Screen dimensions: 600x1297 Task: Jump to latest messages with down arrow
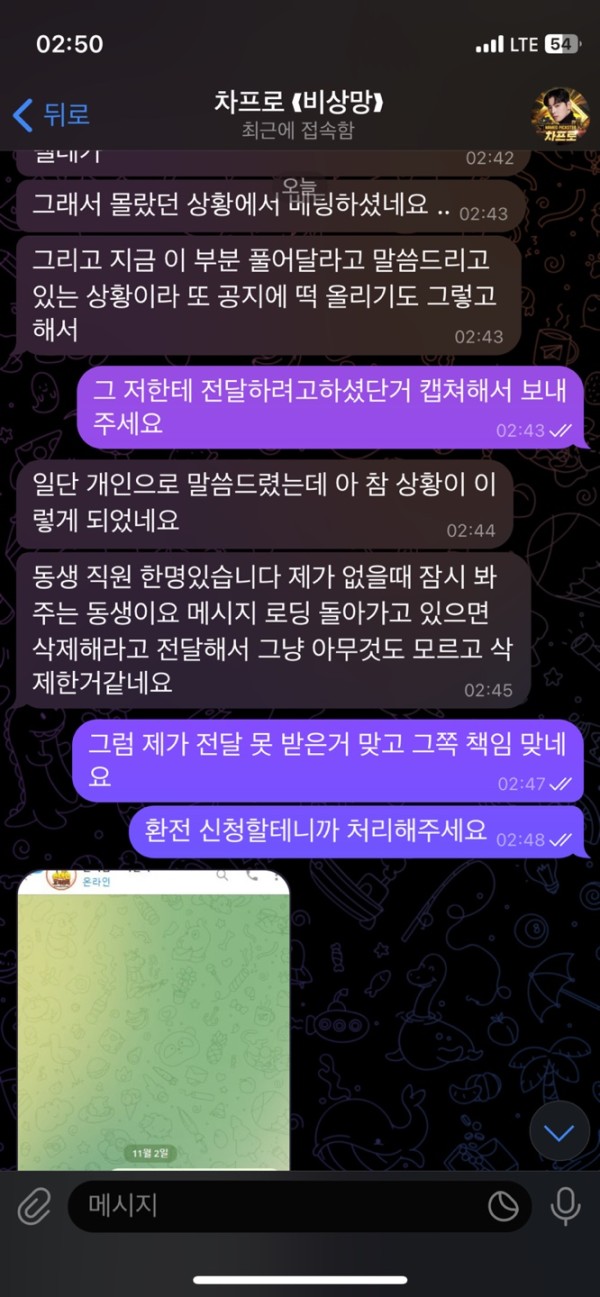click(x=559, y=1132)
